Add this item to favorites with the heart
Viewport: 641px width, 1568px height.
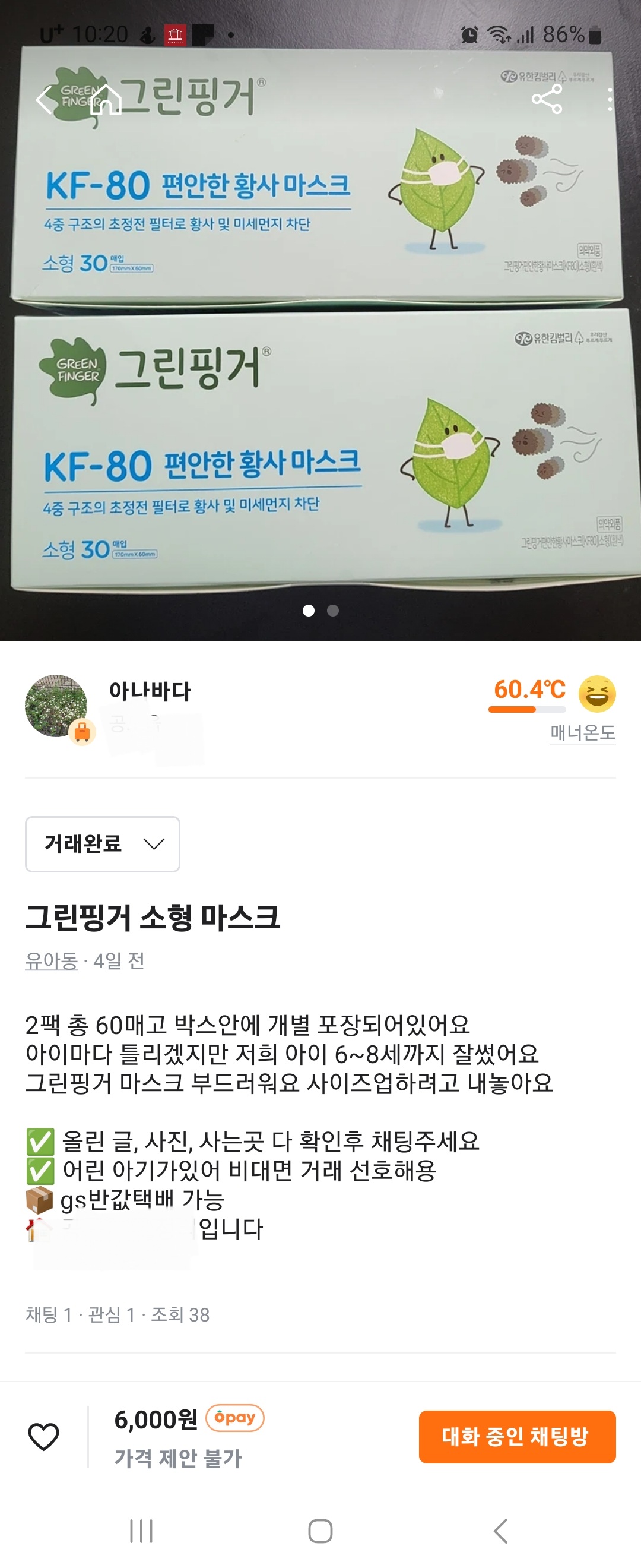point(44,1437)
